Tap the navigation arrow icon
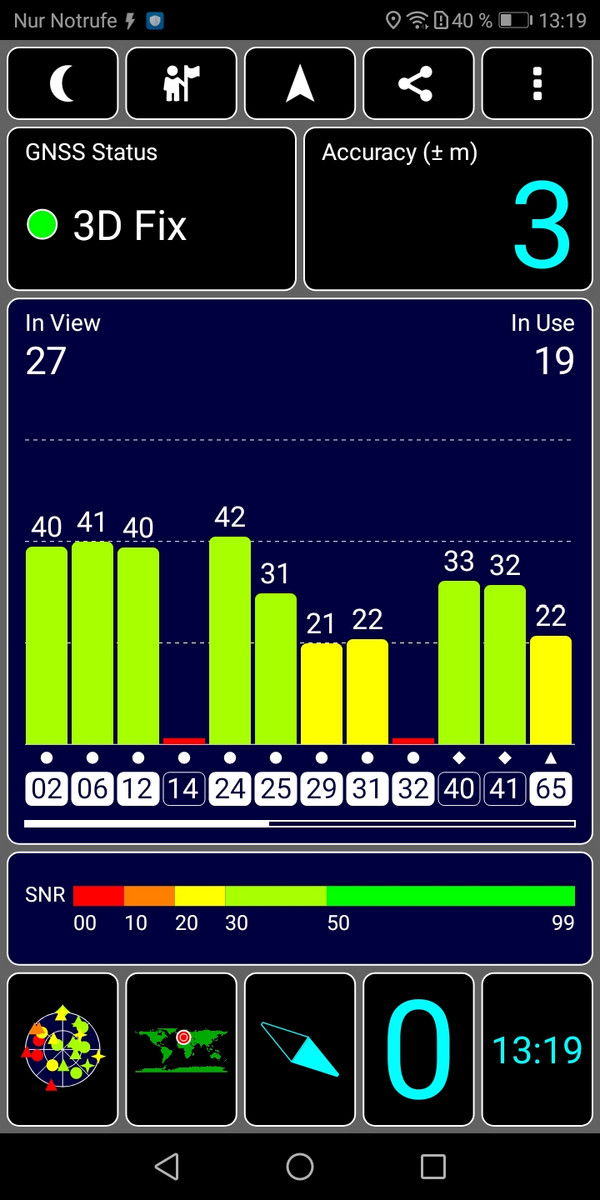Viewport: 600px width, 1200px height. pos(300,84)
